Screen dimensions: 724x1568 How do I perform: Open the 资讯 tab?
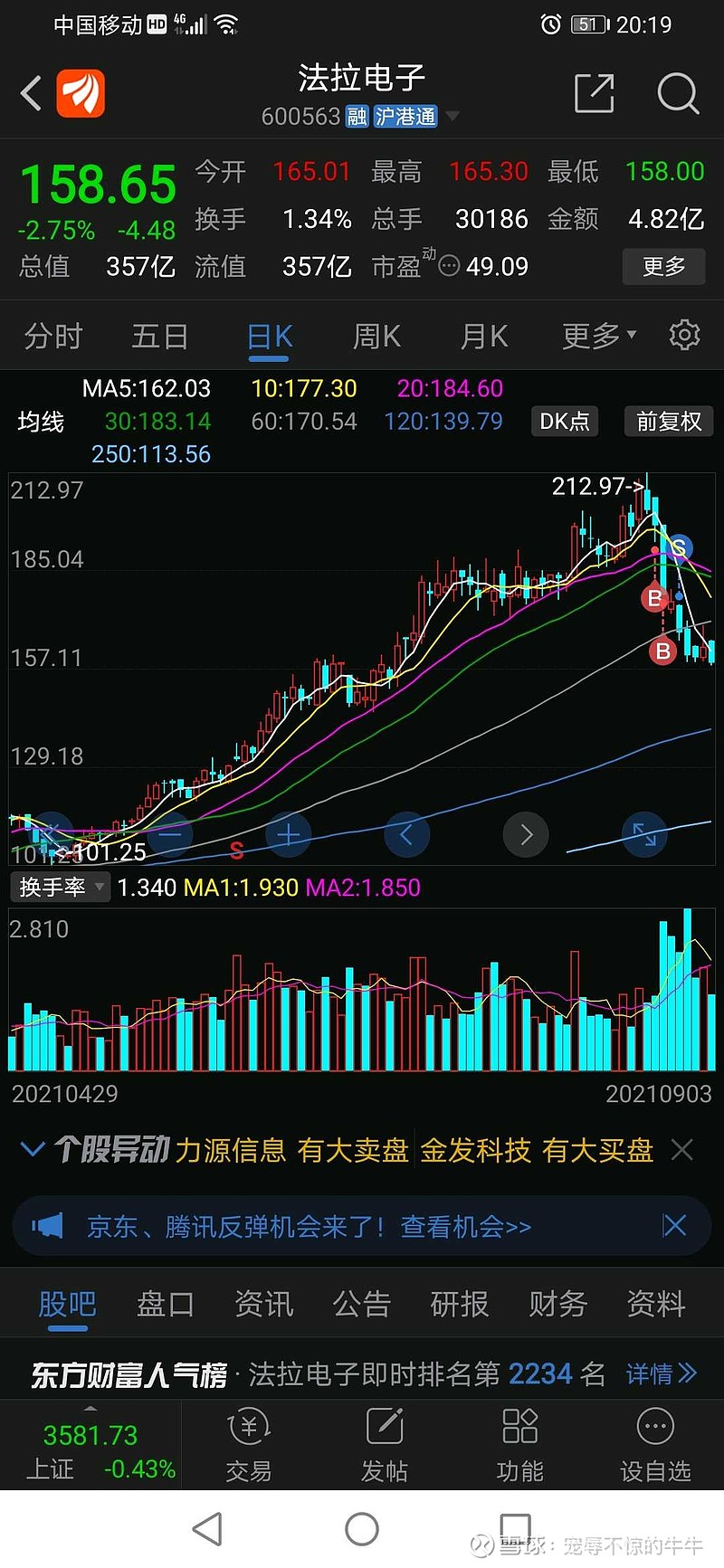click(263, 1304)
